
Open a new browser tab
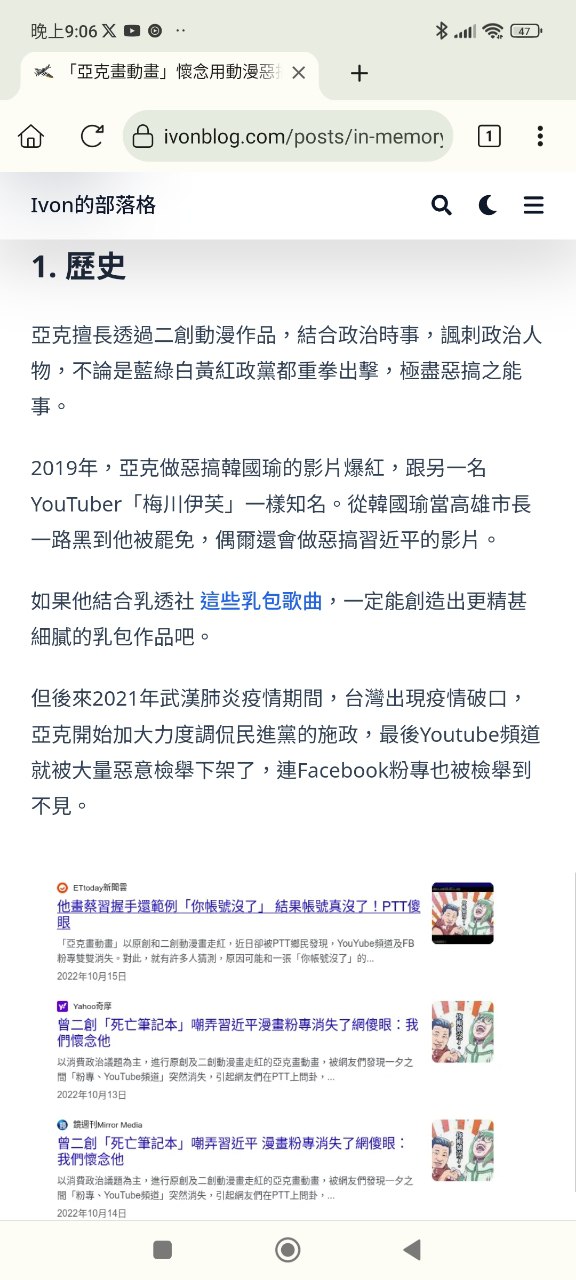359,73
